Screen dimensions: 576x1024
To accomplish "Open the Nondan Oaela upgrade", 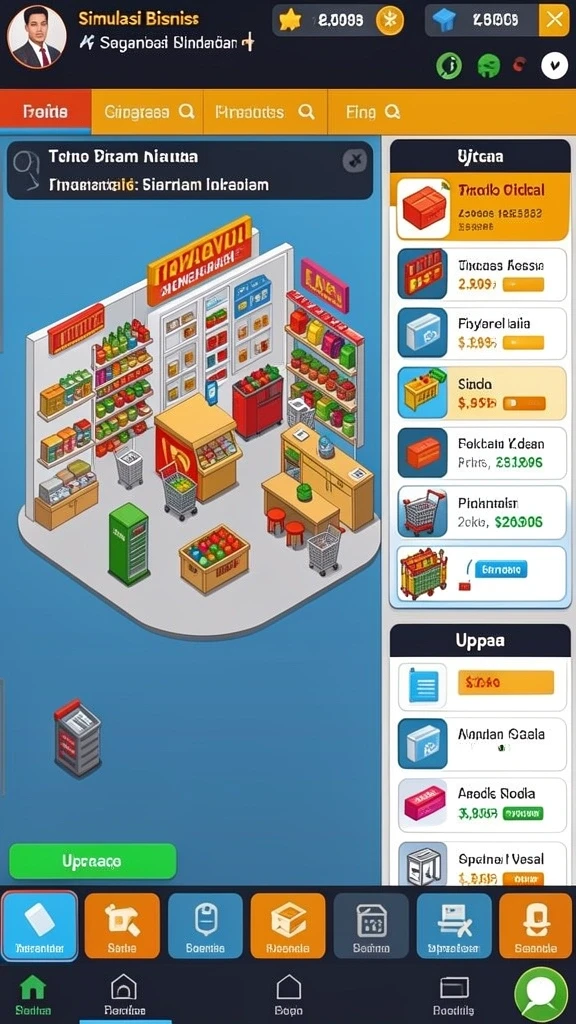I will point(481,744).
